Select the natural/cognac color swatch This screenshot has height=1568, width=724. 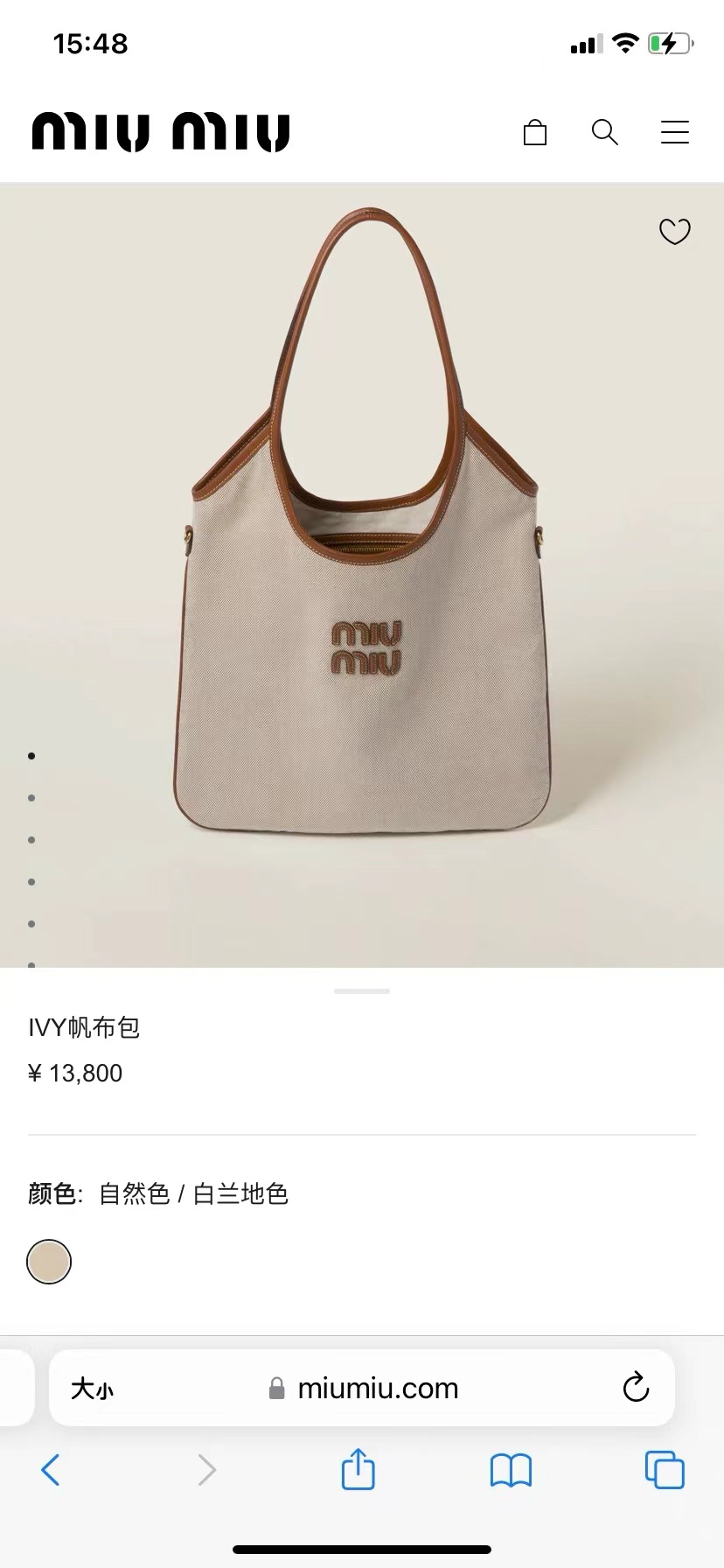(49, 1262)
